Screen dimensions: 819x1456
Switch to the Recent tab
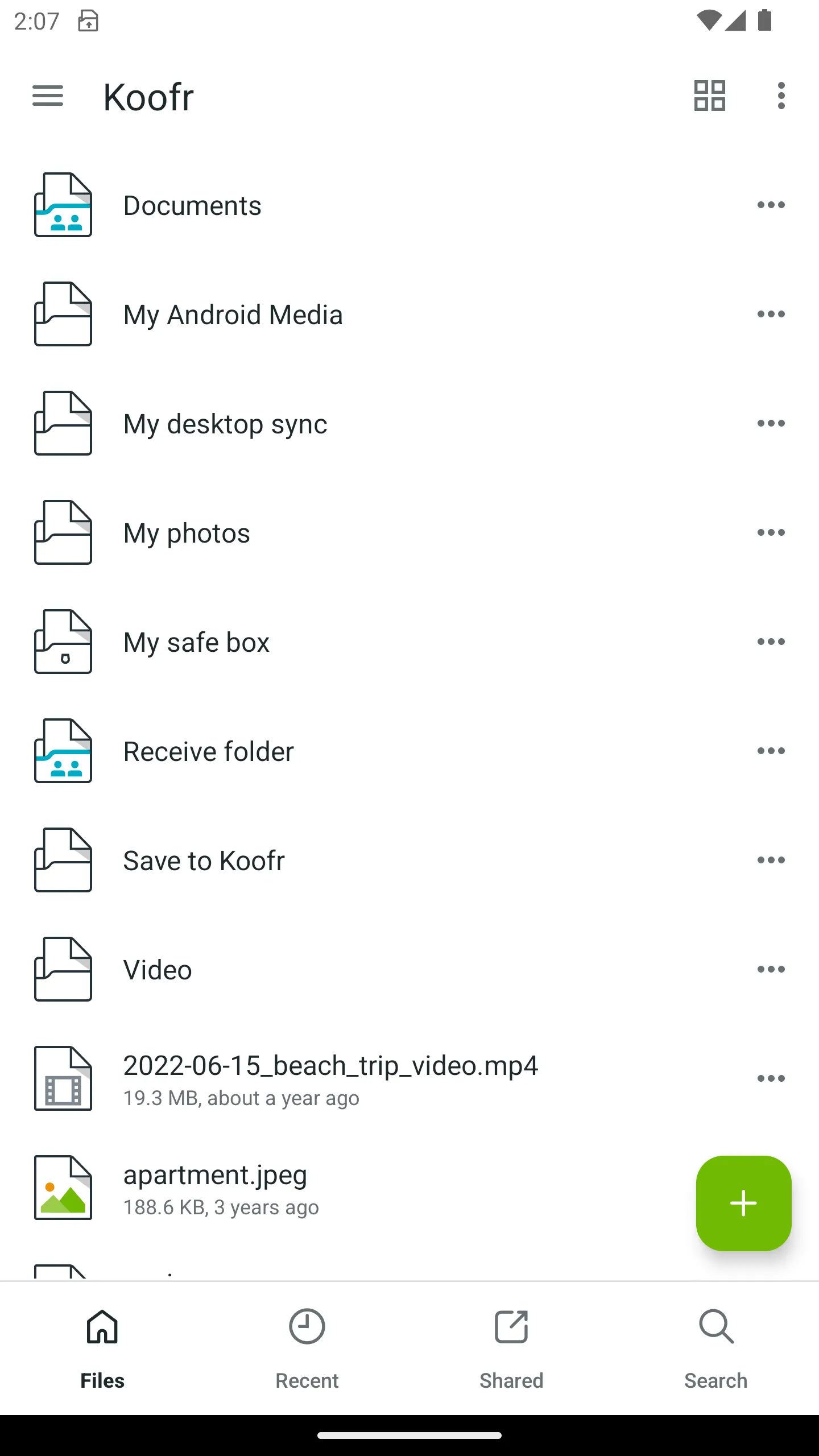(x=307, y=1348)
